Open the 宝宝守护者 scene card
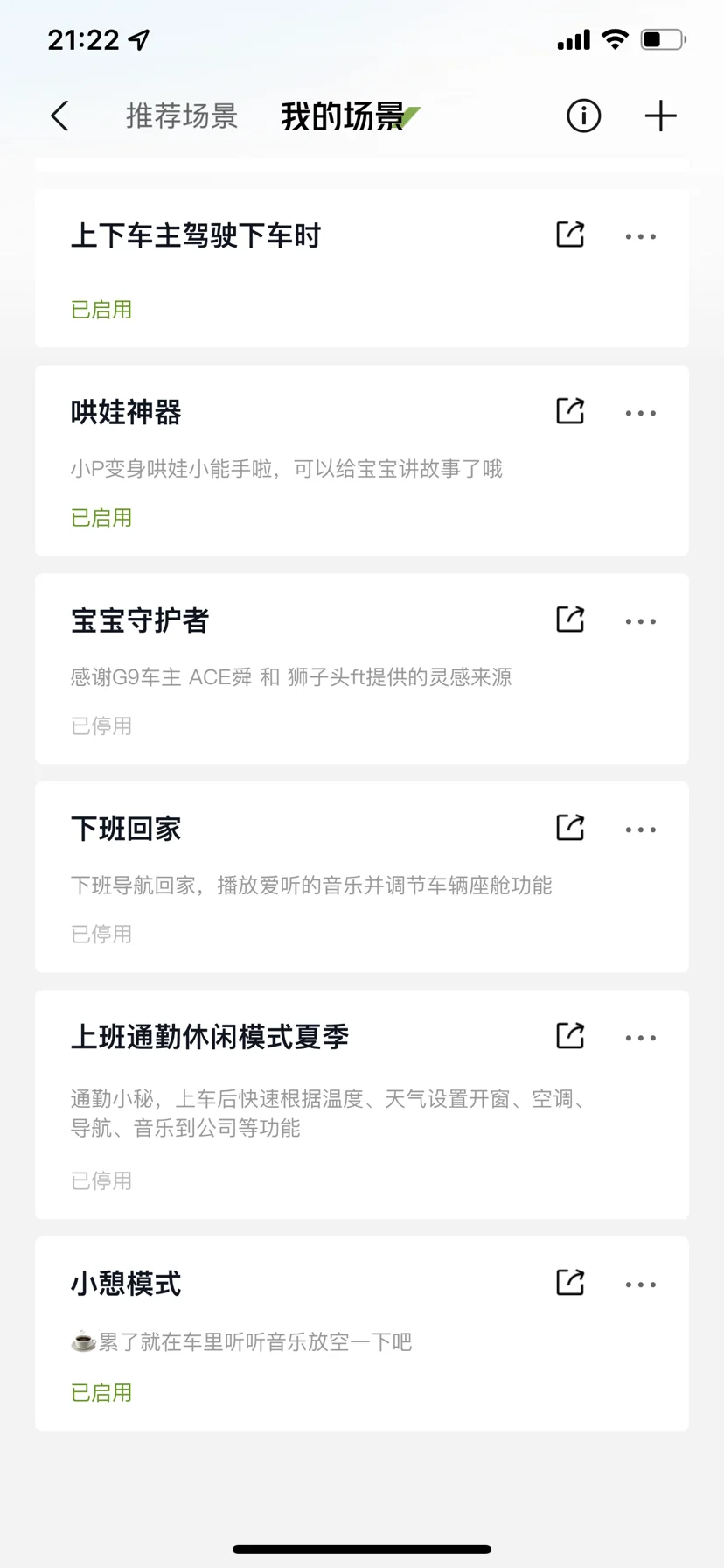 click(x=362, y=668)
